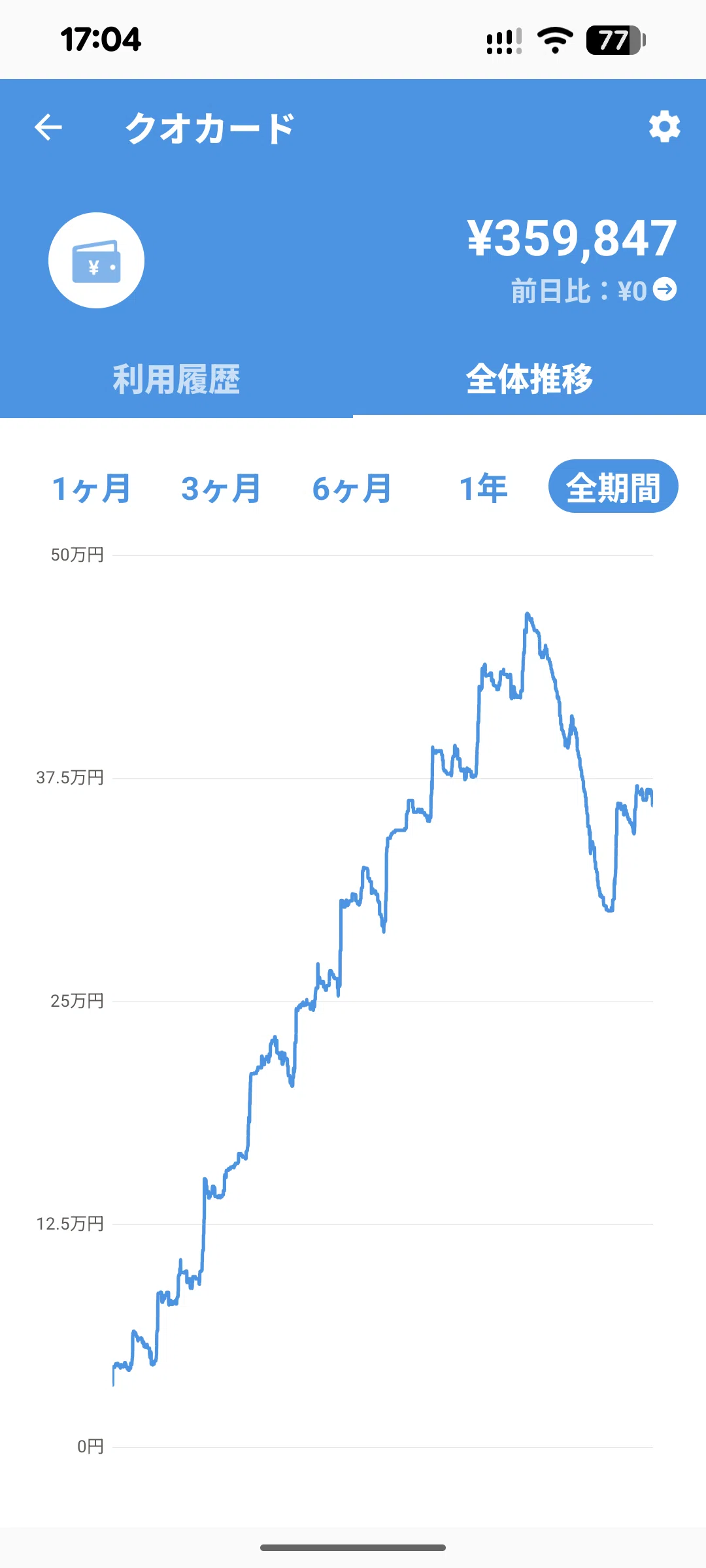Screen dimensions: 706x1568
Task: Tap the 全期間 period chip
Action: 613,487
